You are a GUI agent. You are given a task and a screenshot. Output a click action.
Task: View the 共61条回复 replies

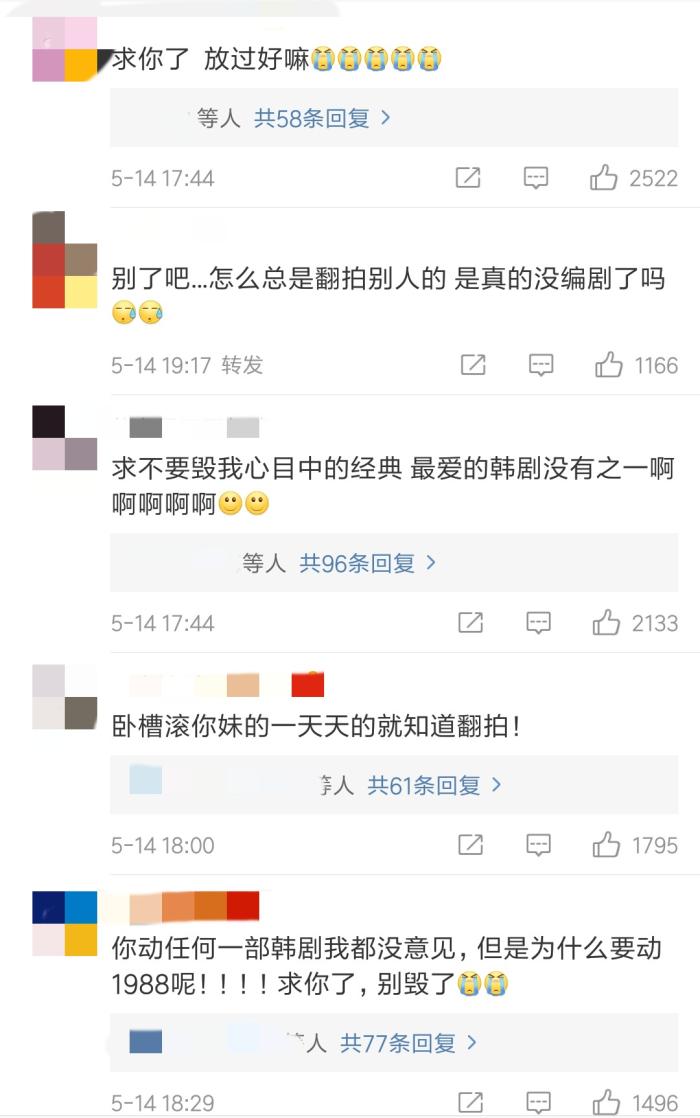point(434,786)
